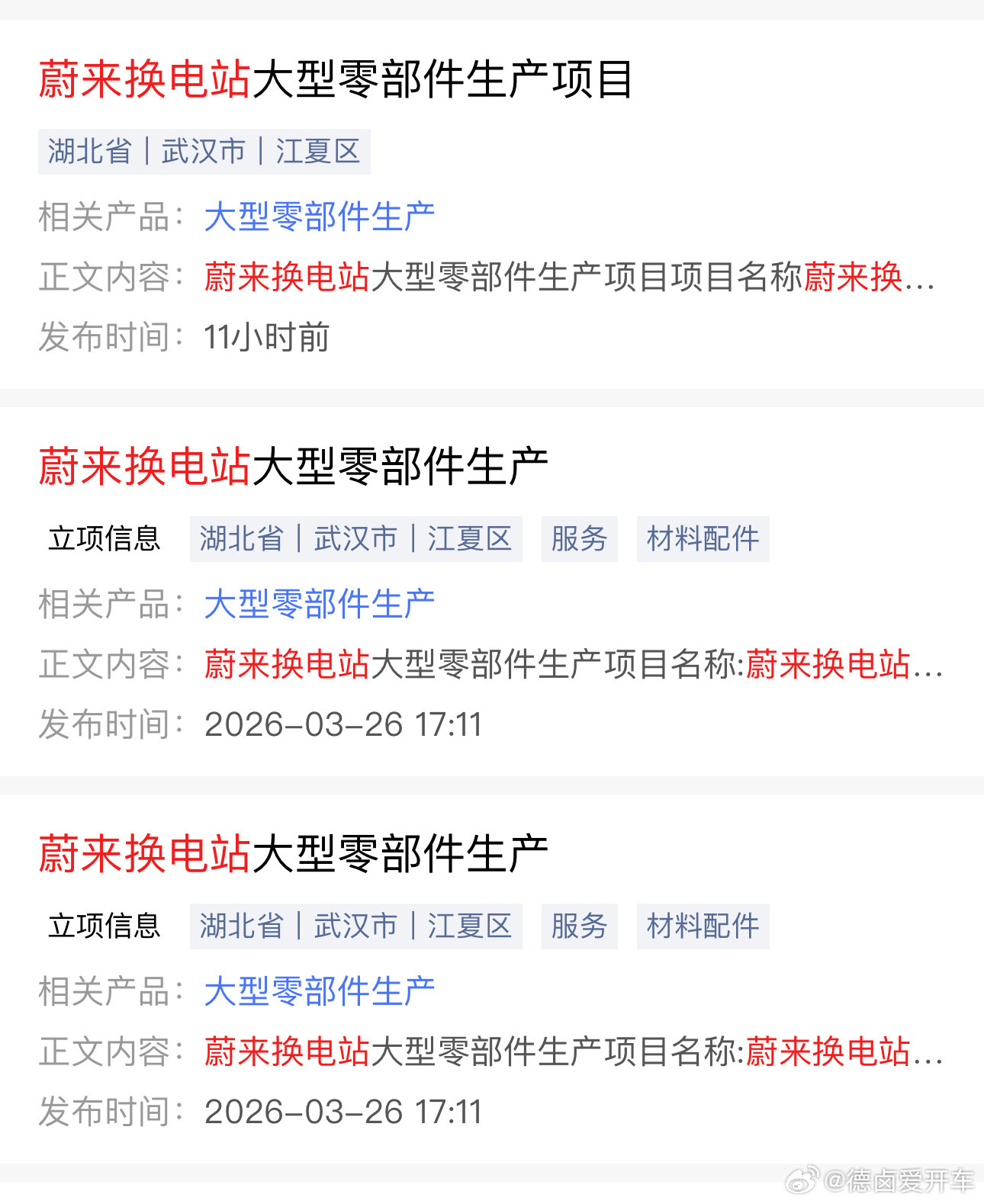Screen dimensions: 984x1204
Task: Click the 服务 tag on the third result
Action: pyautogui.click(x=578, y=926)
